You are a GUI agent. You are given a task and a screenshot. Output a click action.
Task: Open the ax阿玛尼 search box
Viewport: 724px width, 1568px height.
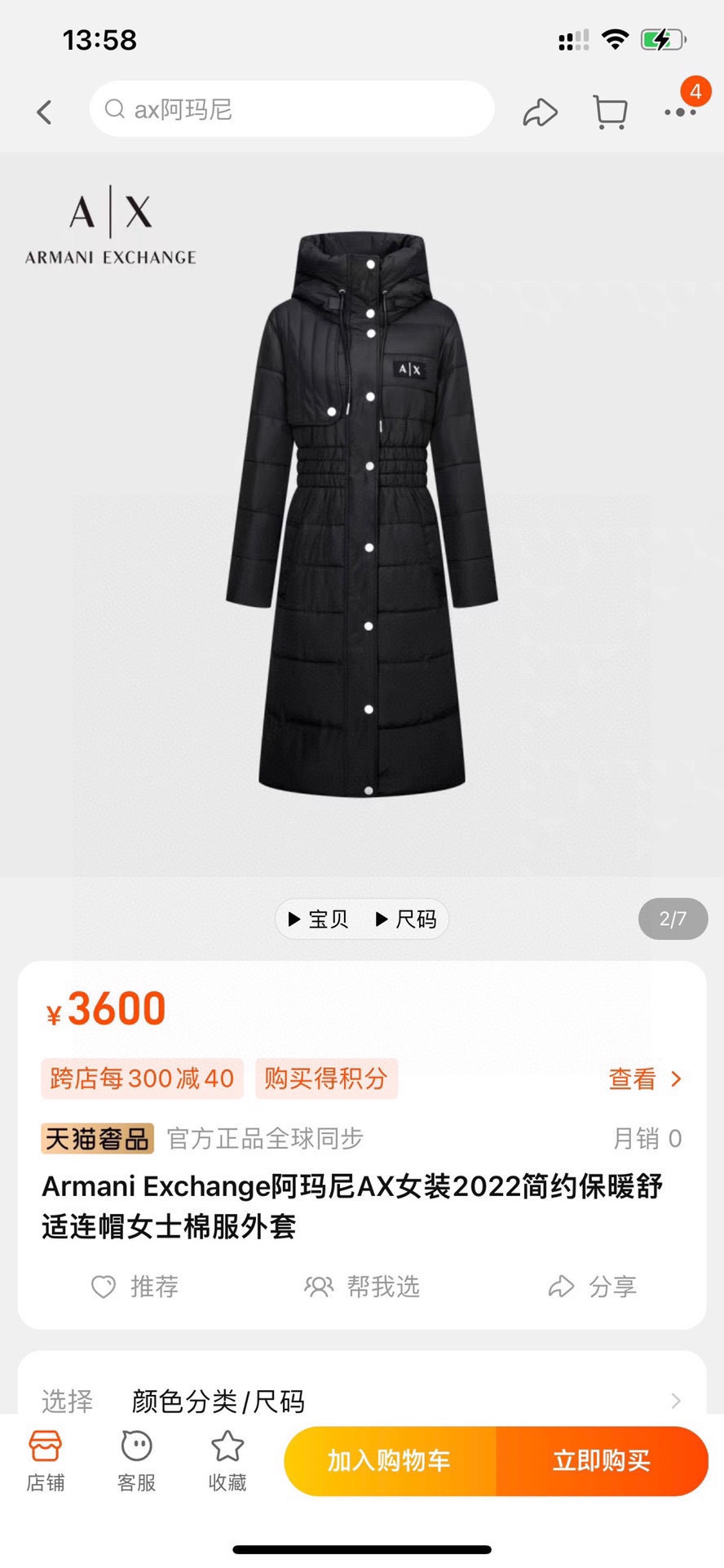pyautogui.click(x=292, y=109)
